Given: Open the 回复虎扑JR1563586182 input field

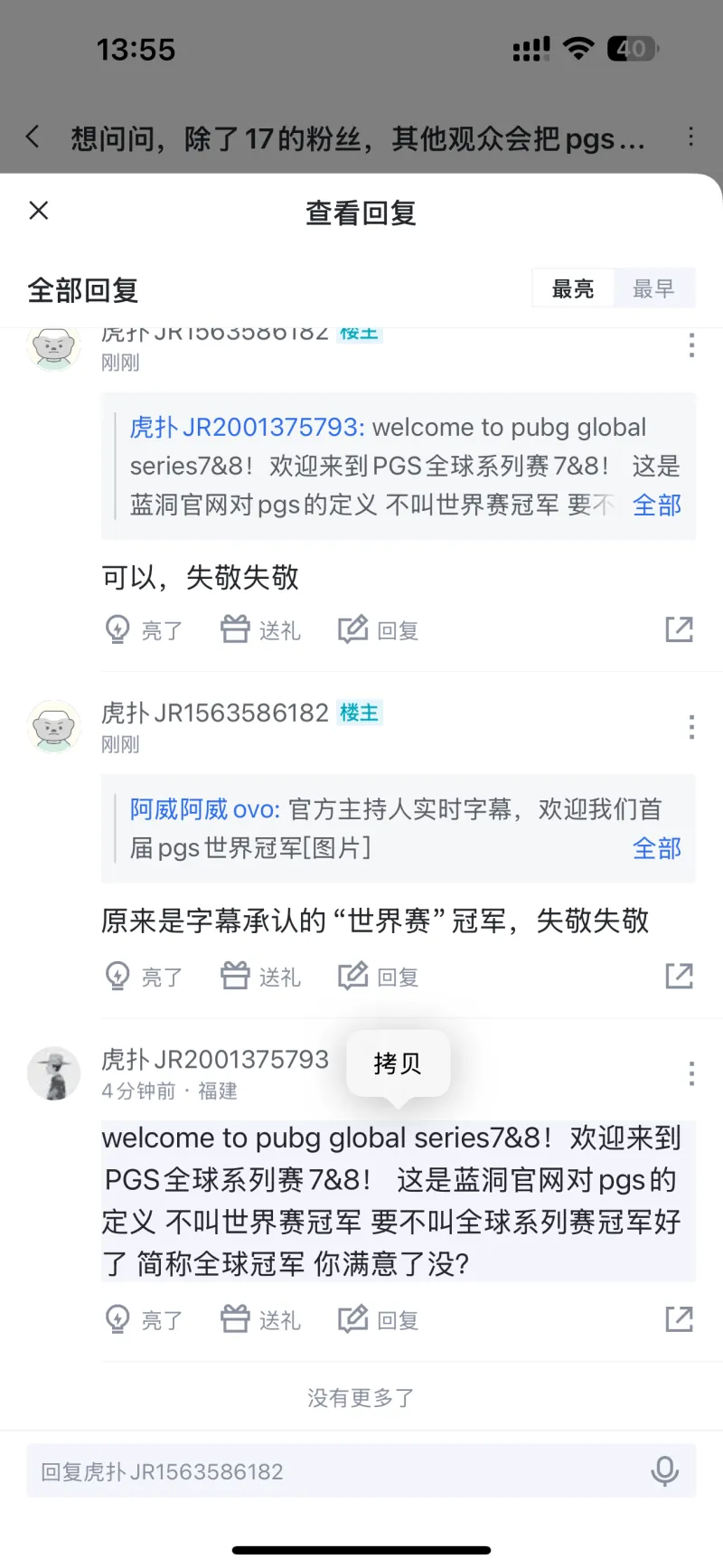Looking at the screenshot, I should tap(334, 1471).
